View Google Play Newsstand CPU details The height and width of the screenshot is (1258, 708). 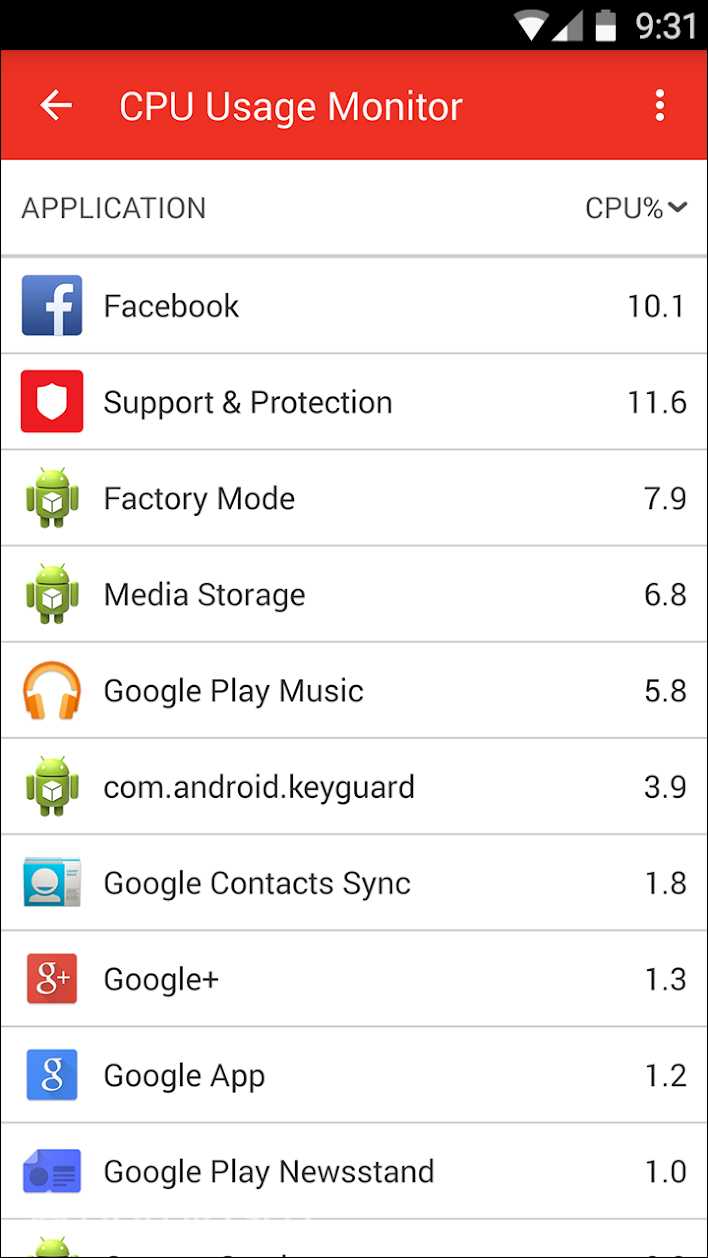pyautogui.click(x=354, y=1170)
